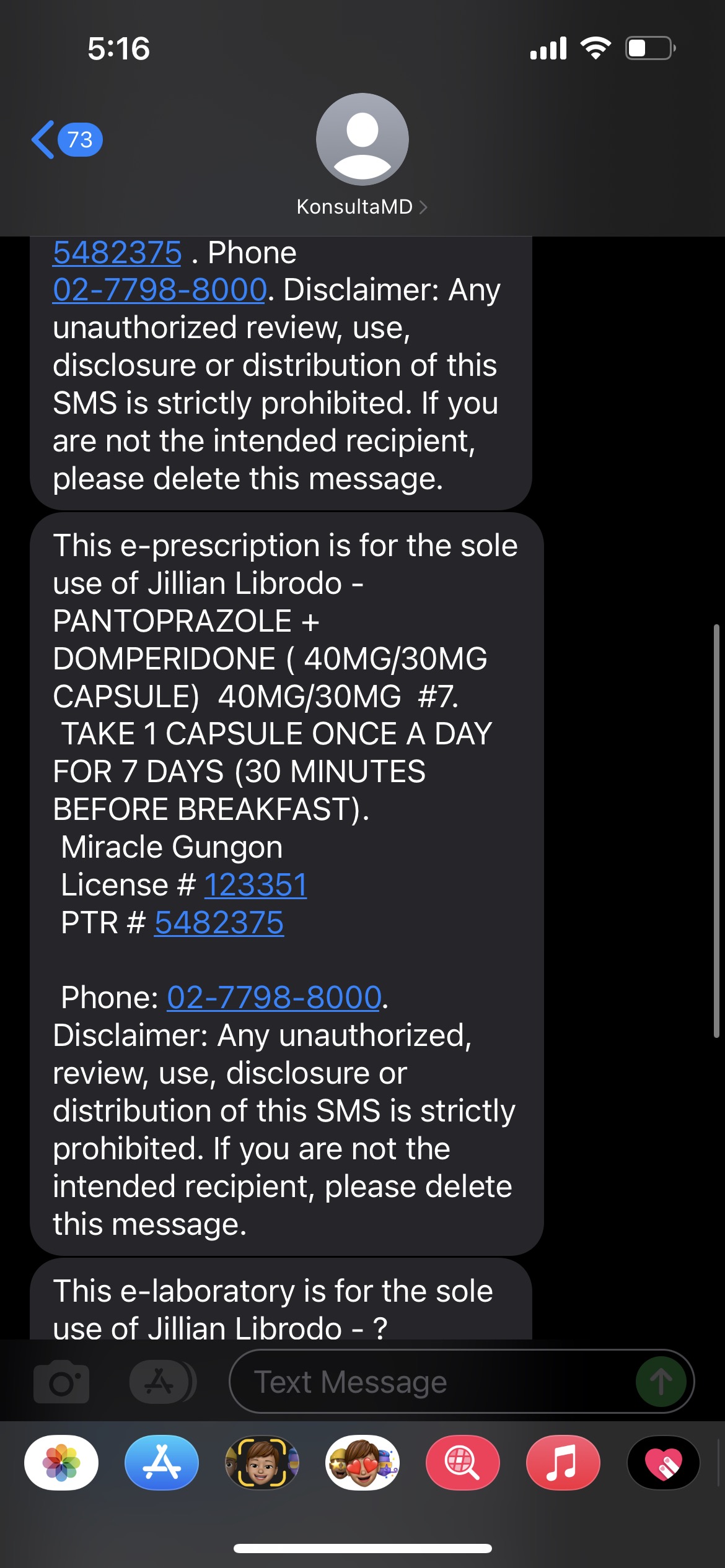Tap the License number 123351 link
The image size is (725, 1568).
(255, 885)
